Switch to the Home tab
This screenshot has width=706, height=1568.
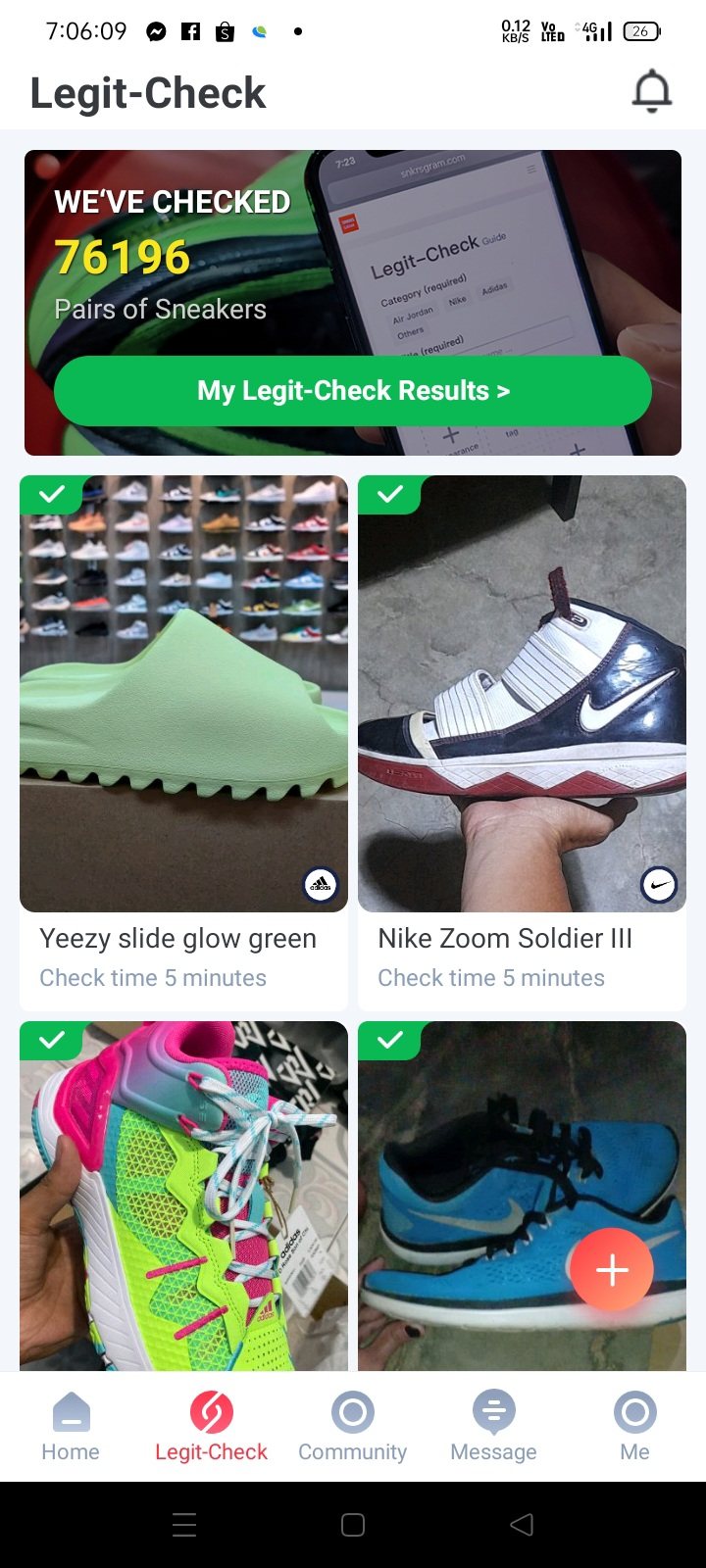pyautogui.click(x=71, y=1427)
